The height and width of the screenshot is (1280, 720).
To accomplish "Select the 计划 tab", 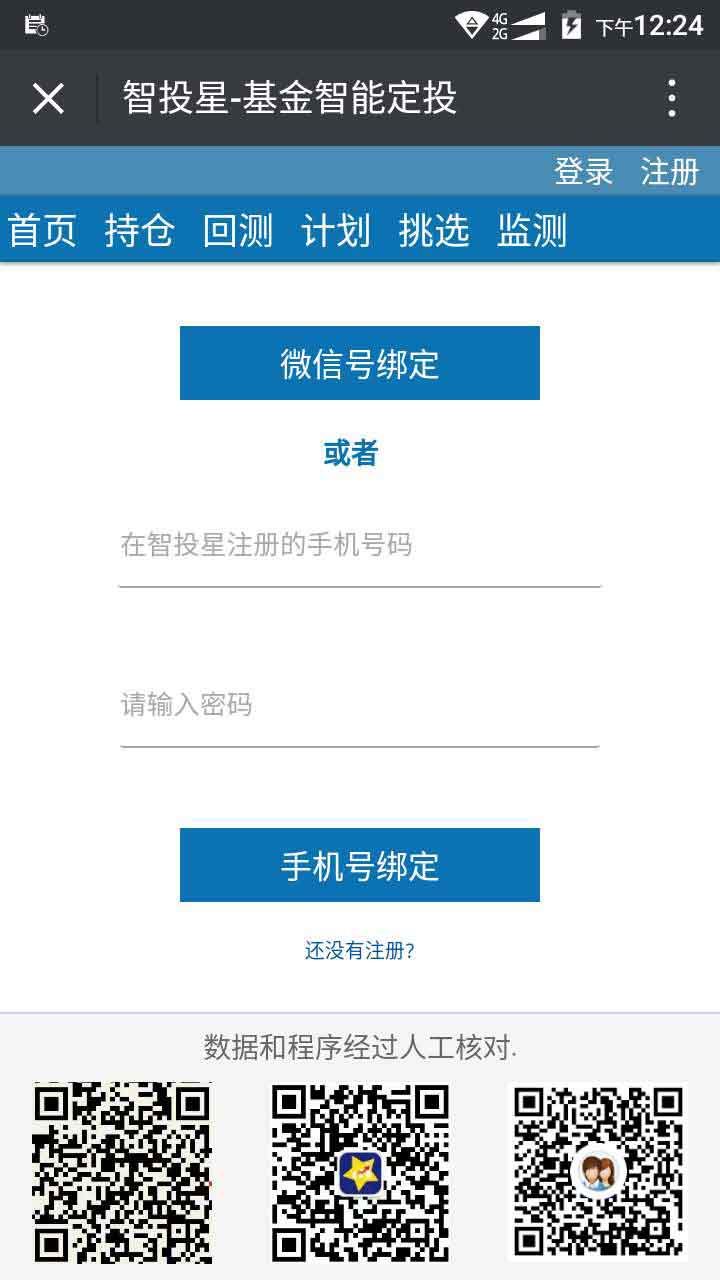I will (x=336, y=230).
